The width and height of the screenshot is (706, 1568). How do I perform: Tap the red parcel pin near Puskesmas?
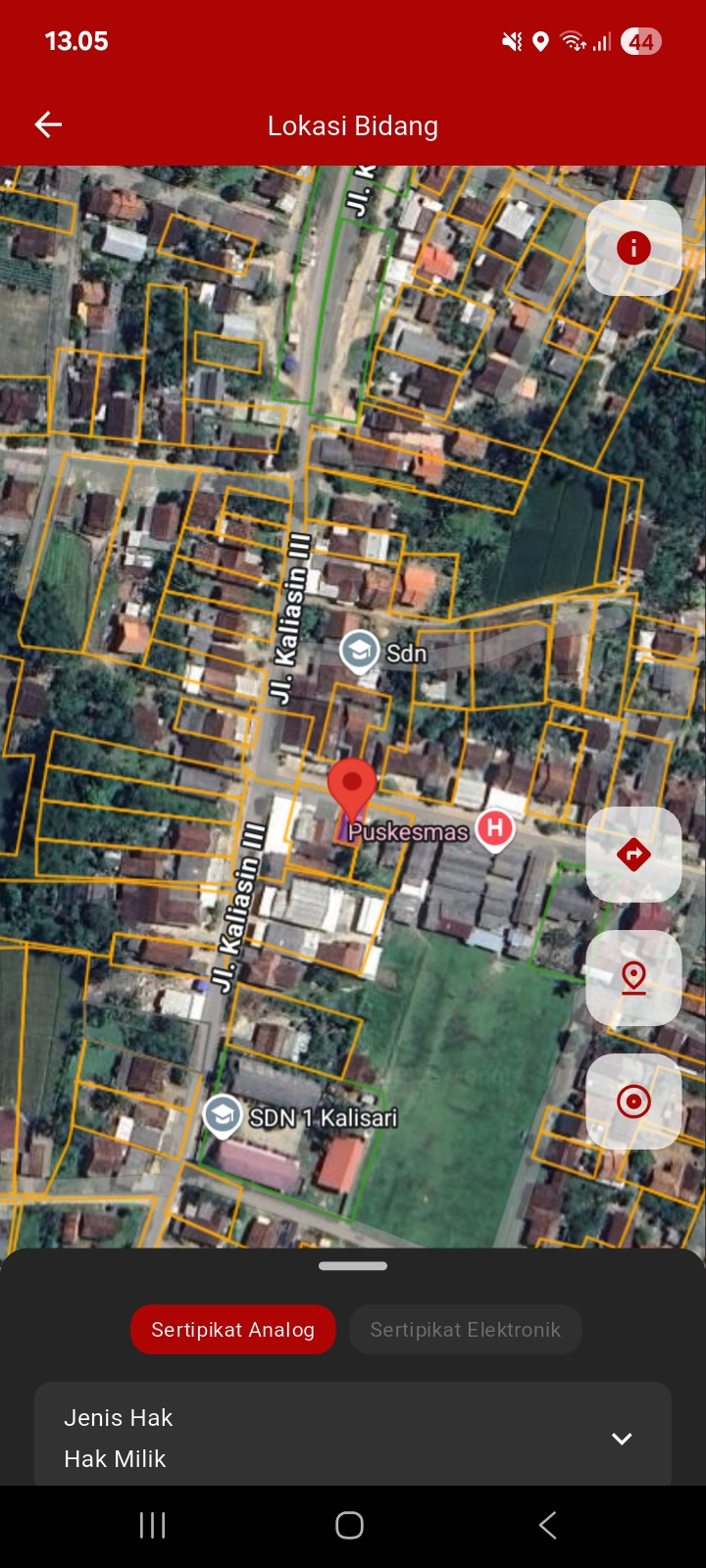tap(351, 787)
